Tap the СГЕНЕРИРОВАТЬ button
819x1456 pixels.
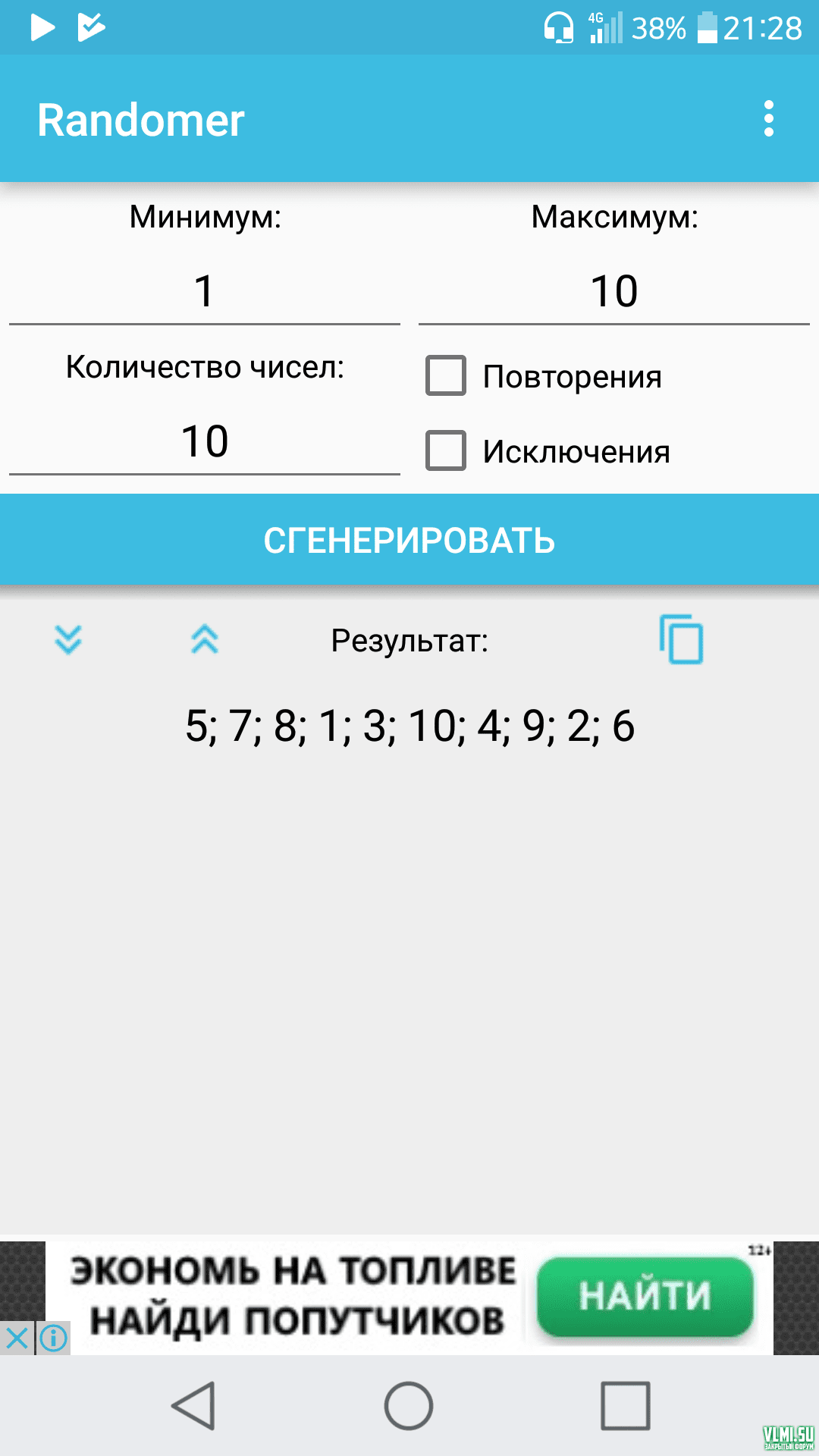tap(409, 540)
